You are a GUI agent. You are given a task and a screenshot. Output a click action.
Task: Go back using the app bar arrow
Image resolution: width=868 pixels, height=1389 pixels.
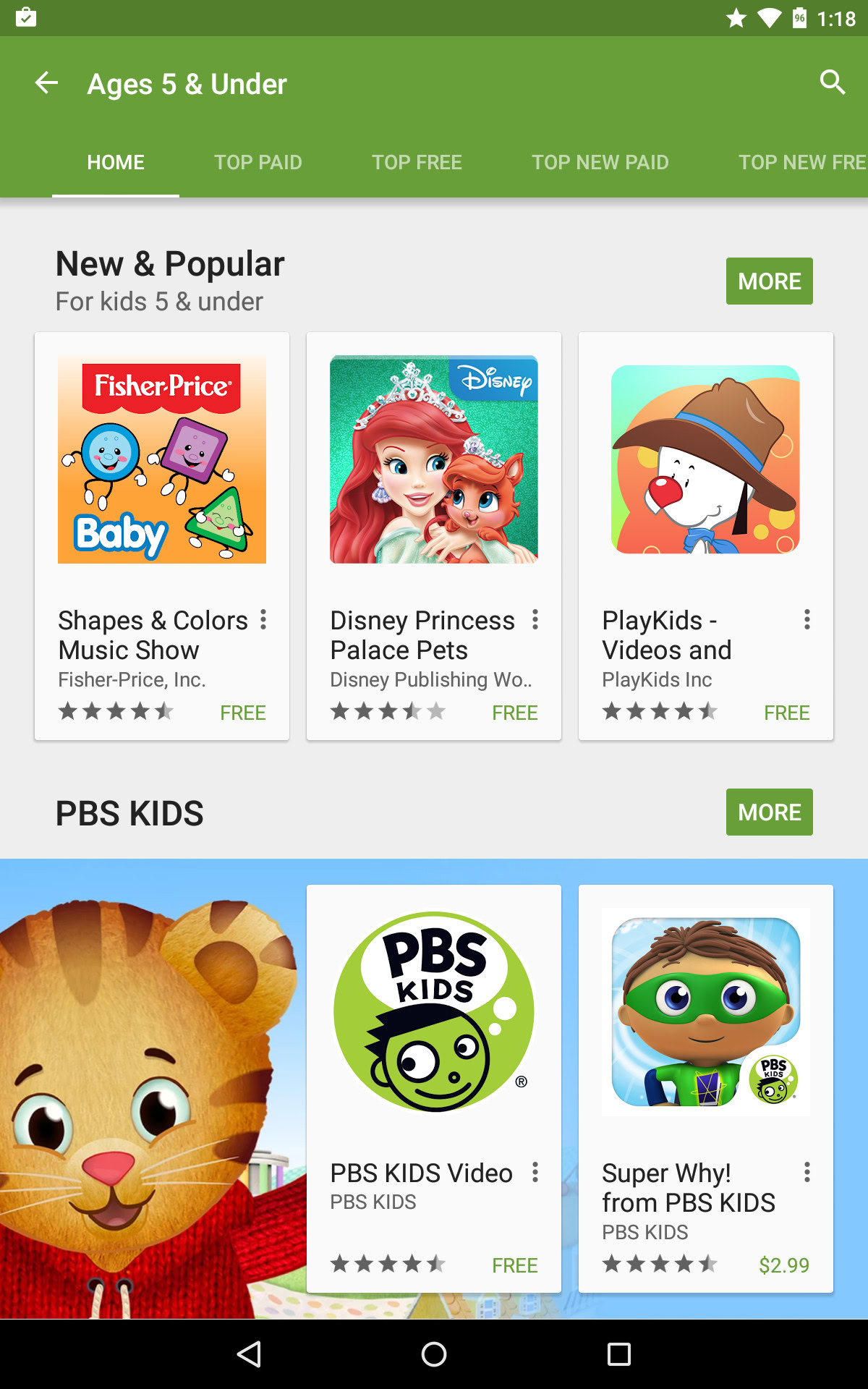[46, 83]
